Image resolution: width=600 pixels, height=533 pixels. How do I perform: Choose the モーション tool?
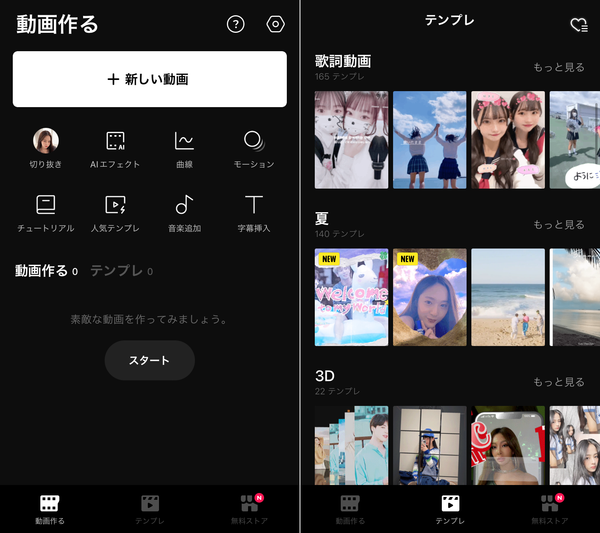[x=254, y=150]
